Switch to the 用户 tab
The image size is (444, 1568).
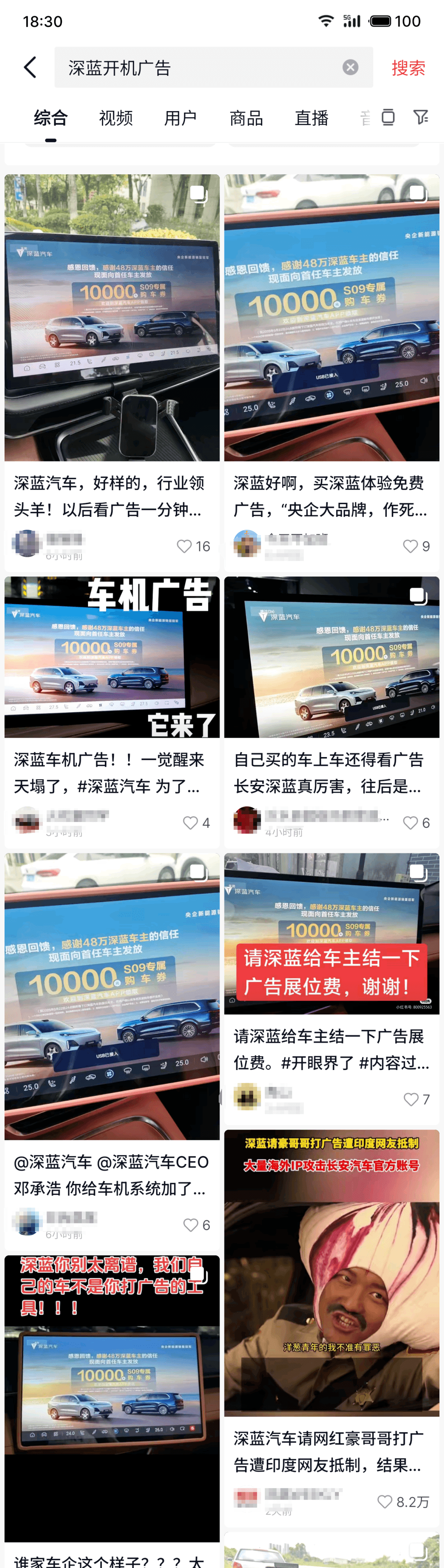pos(180,118)
